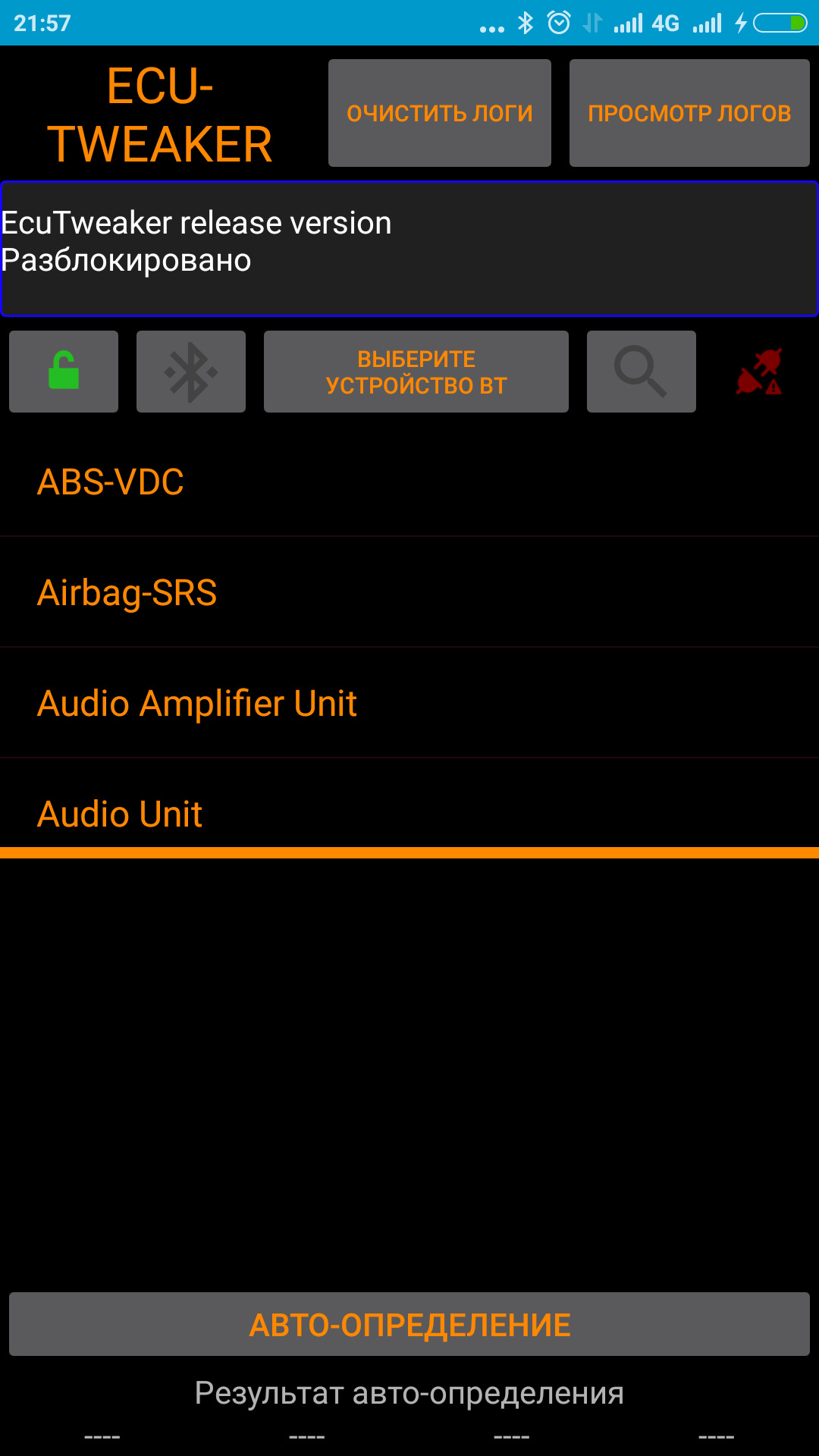Choose Audio Amplifier Unit
The width and height of the screenshot is (819, 1456).
pyautogui.click(x=409, y=704)
